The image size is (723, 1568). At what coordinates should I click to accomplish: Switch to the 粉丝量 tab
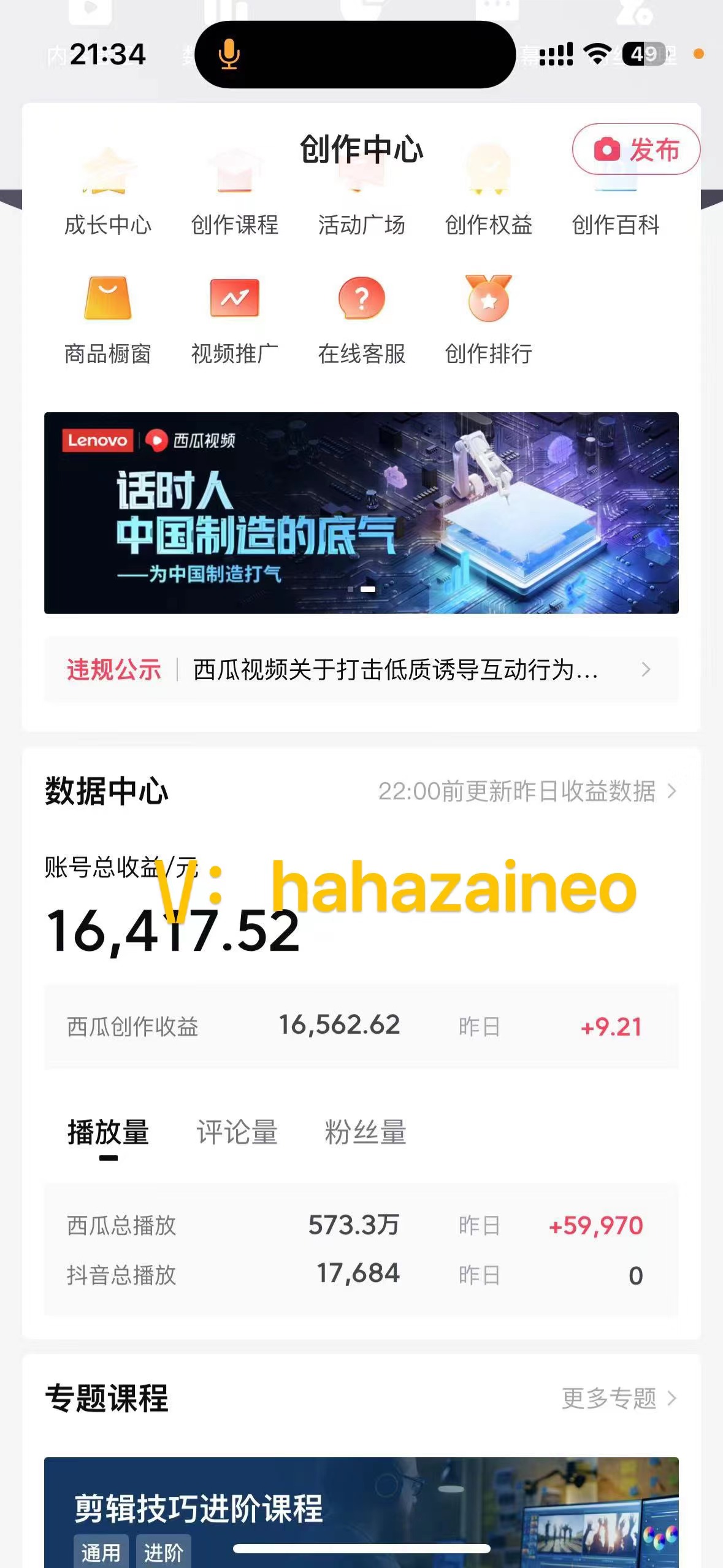click(x=365, y=1132)
